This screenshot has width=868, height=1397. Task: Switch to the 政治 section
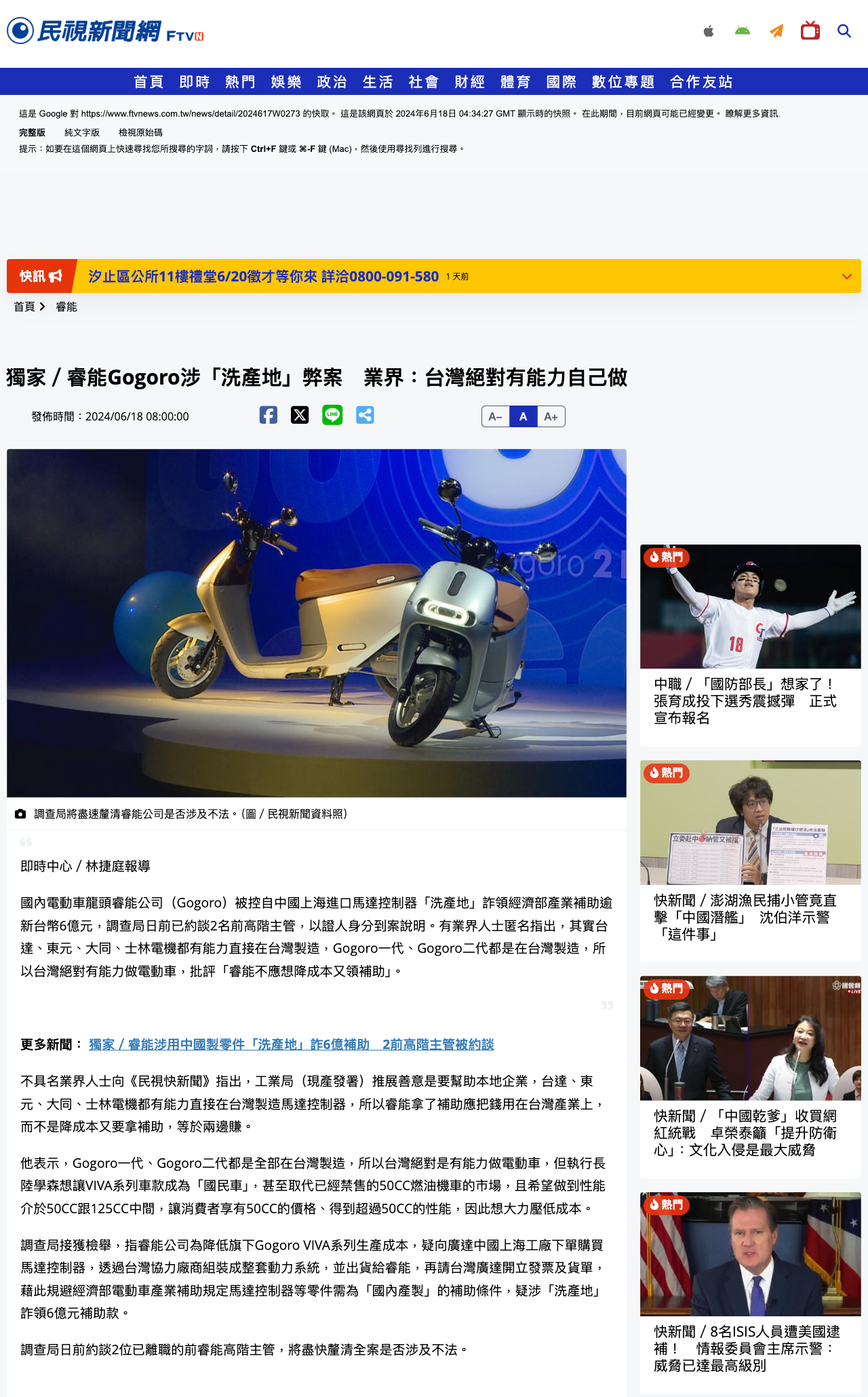[x=332, y=82]
